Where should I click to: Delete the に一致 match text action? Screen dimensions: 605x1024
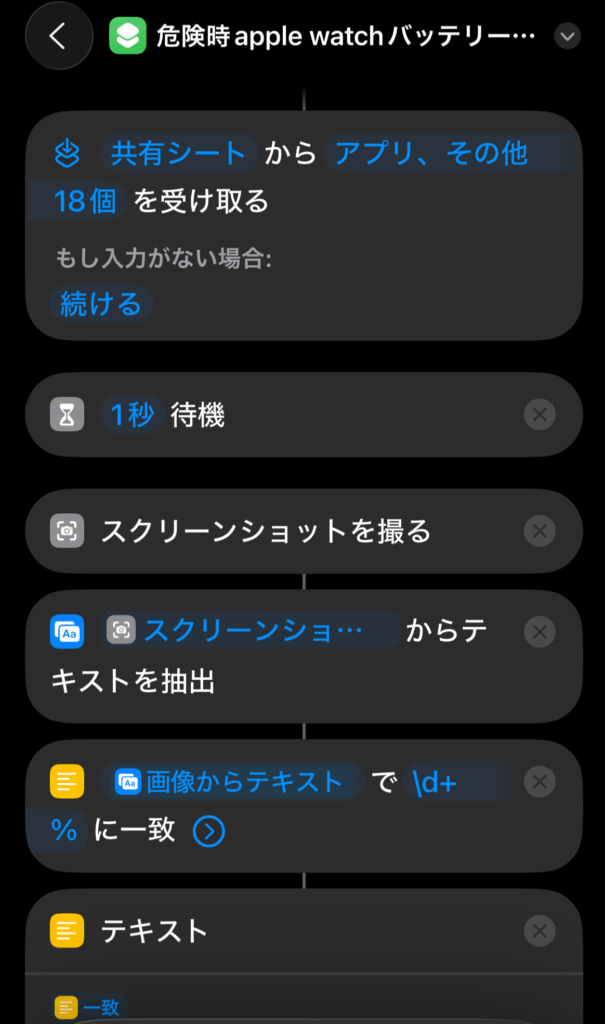point(539,782)
